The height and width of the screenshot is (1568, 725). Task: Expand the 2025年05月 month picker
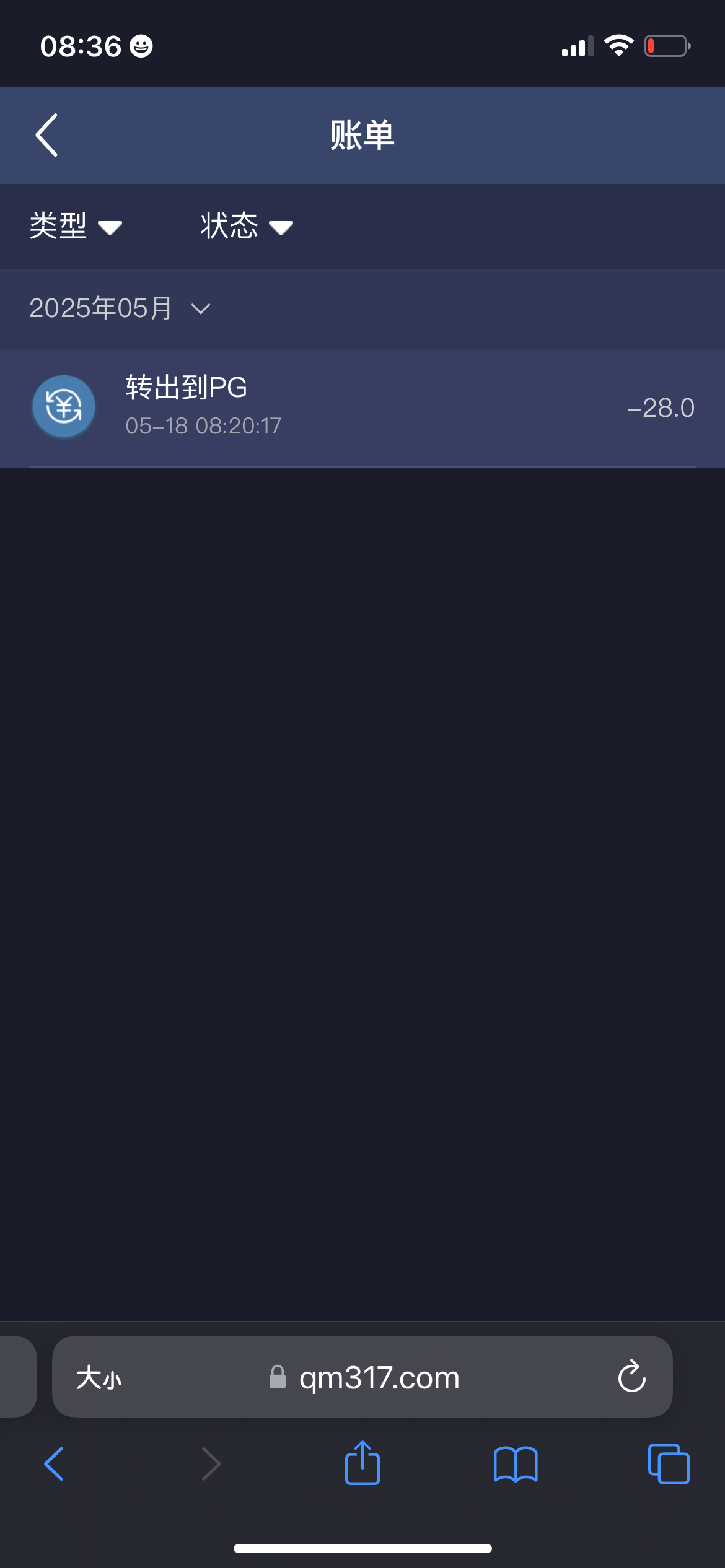pyautogui.click(x=120, y=308)
